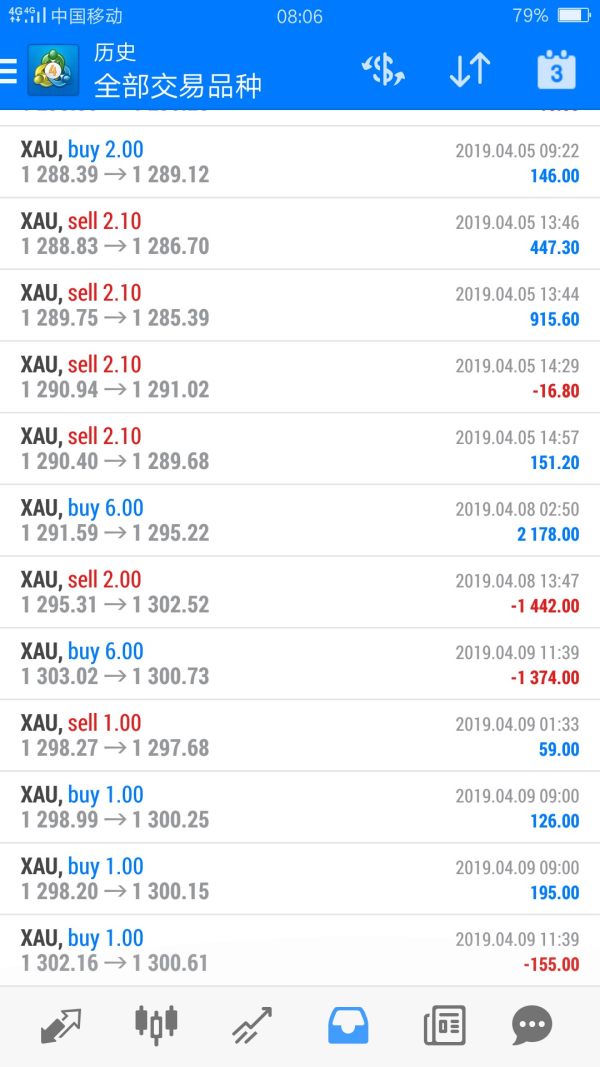600x1067 pixels.
Task: Open the sell 2.10 trade with 915.60 profit
Action: 300,305
